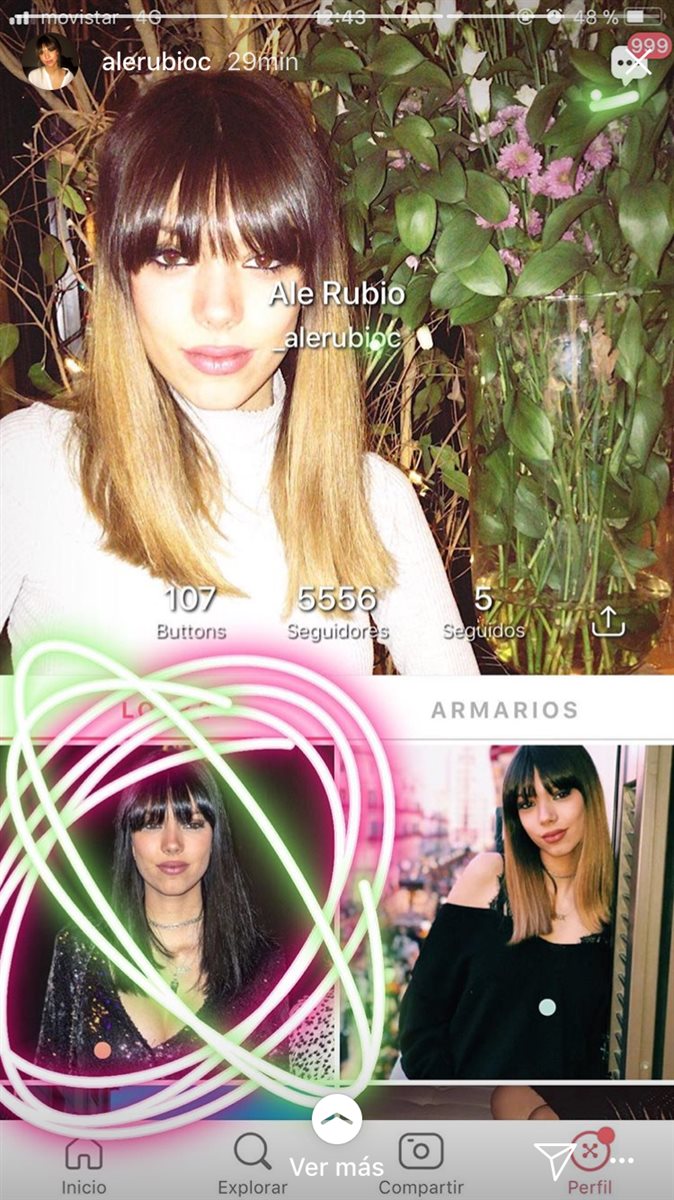Tap the Ver más chevron
The height and width of the screenshot is (1200, 674).
tap(336, 1120)
